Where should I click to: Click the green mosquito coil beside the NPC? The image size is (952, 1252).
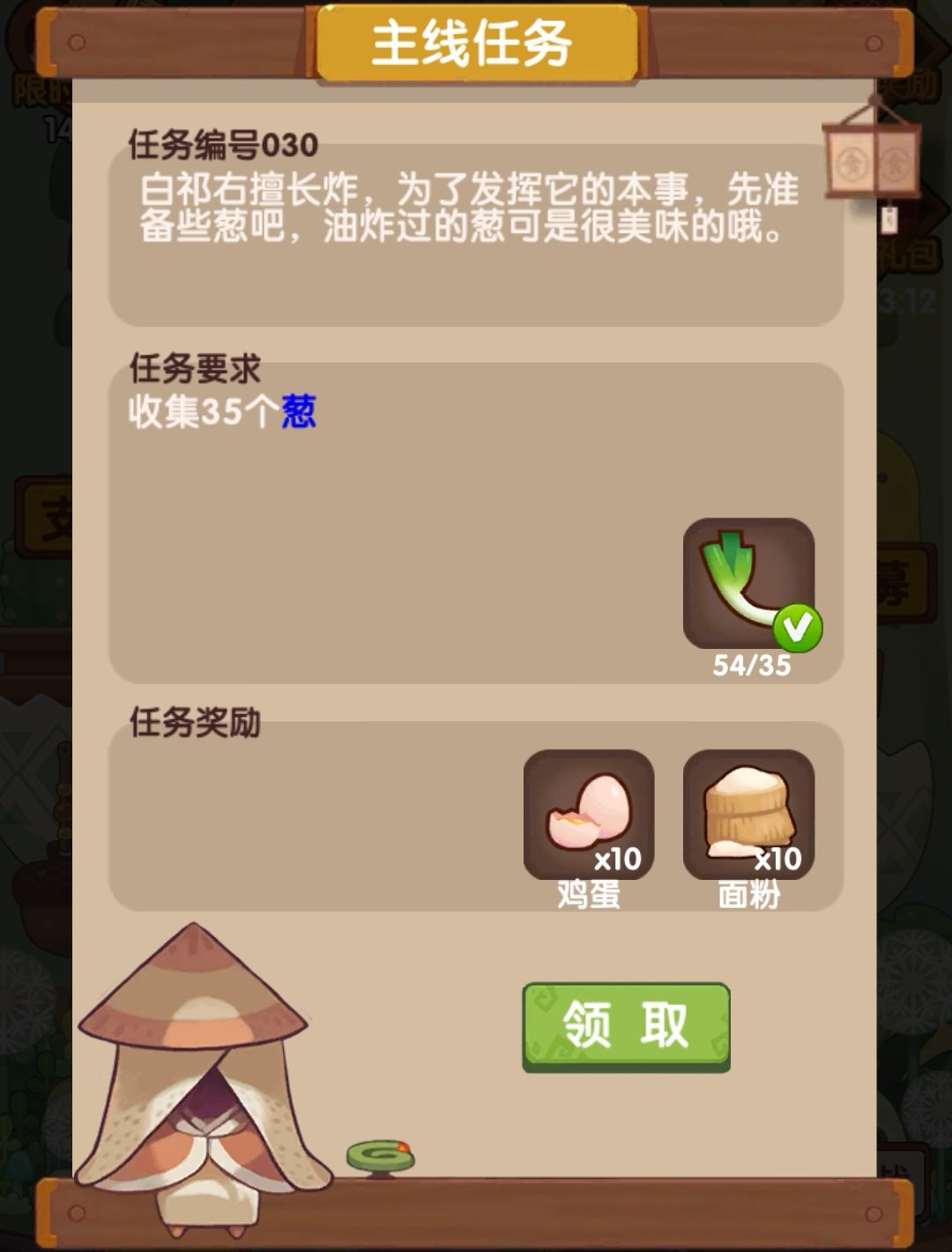tap(381, 1153)
